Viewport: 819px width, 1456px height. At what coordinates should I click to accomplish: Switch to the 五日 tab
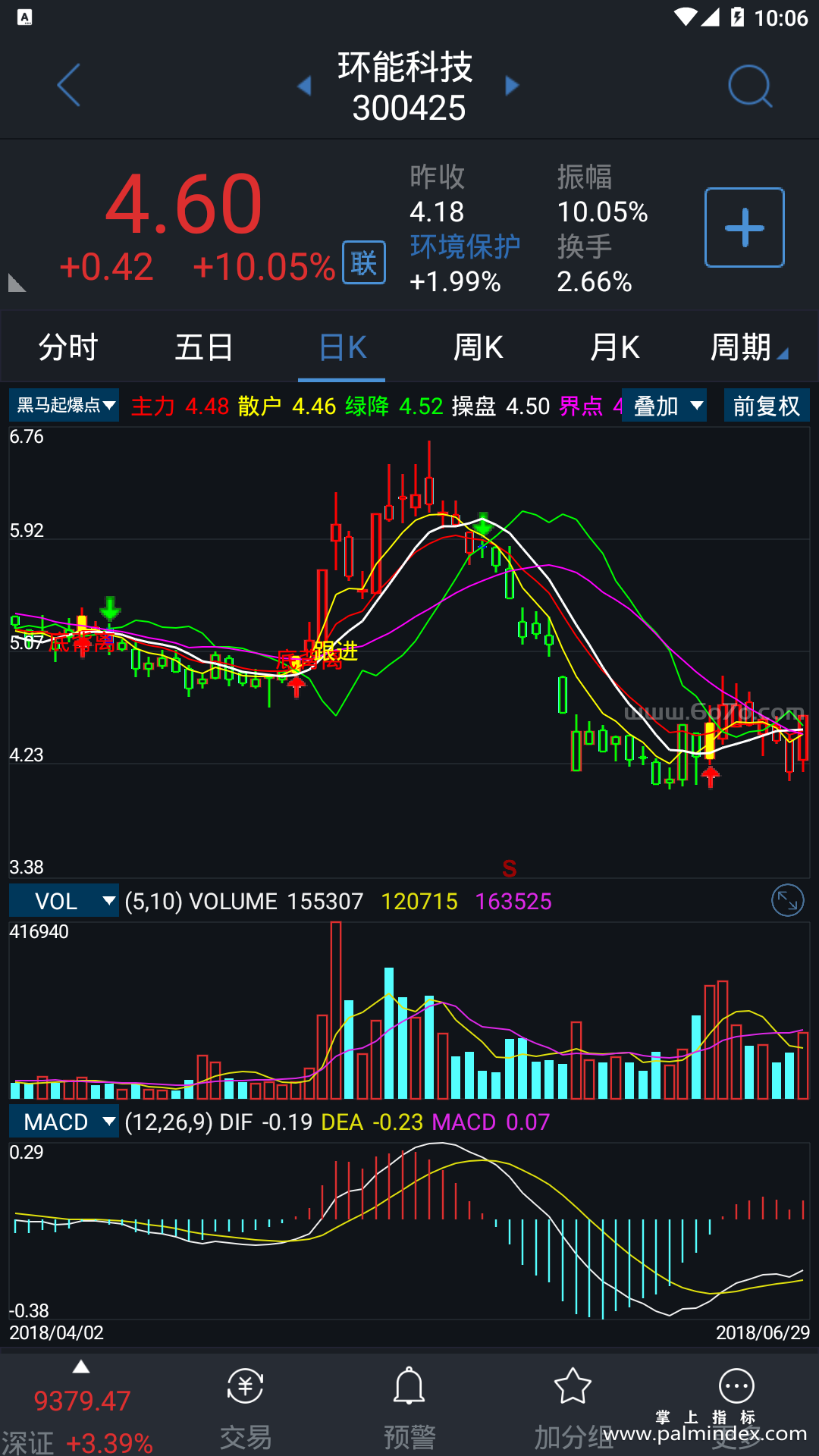coord(204,348)
